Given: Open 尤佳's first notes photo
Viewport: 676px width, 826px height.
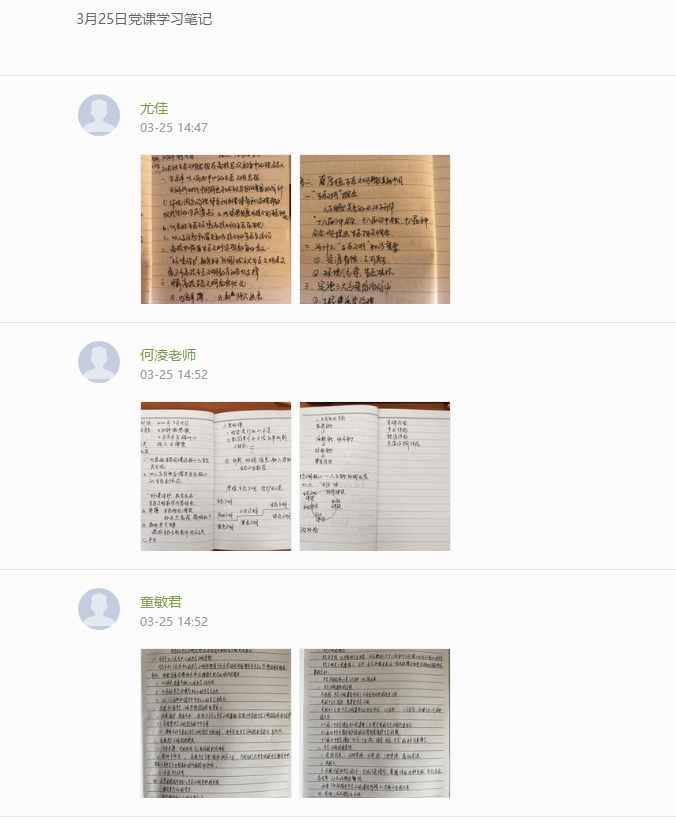Looking at the screenshot, I should [215, 229].
